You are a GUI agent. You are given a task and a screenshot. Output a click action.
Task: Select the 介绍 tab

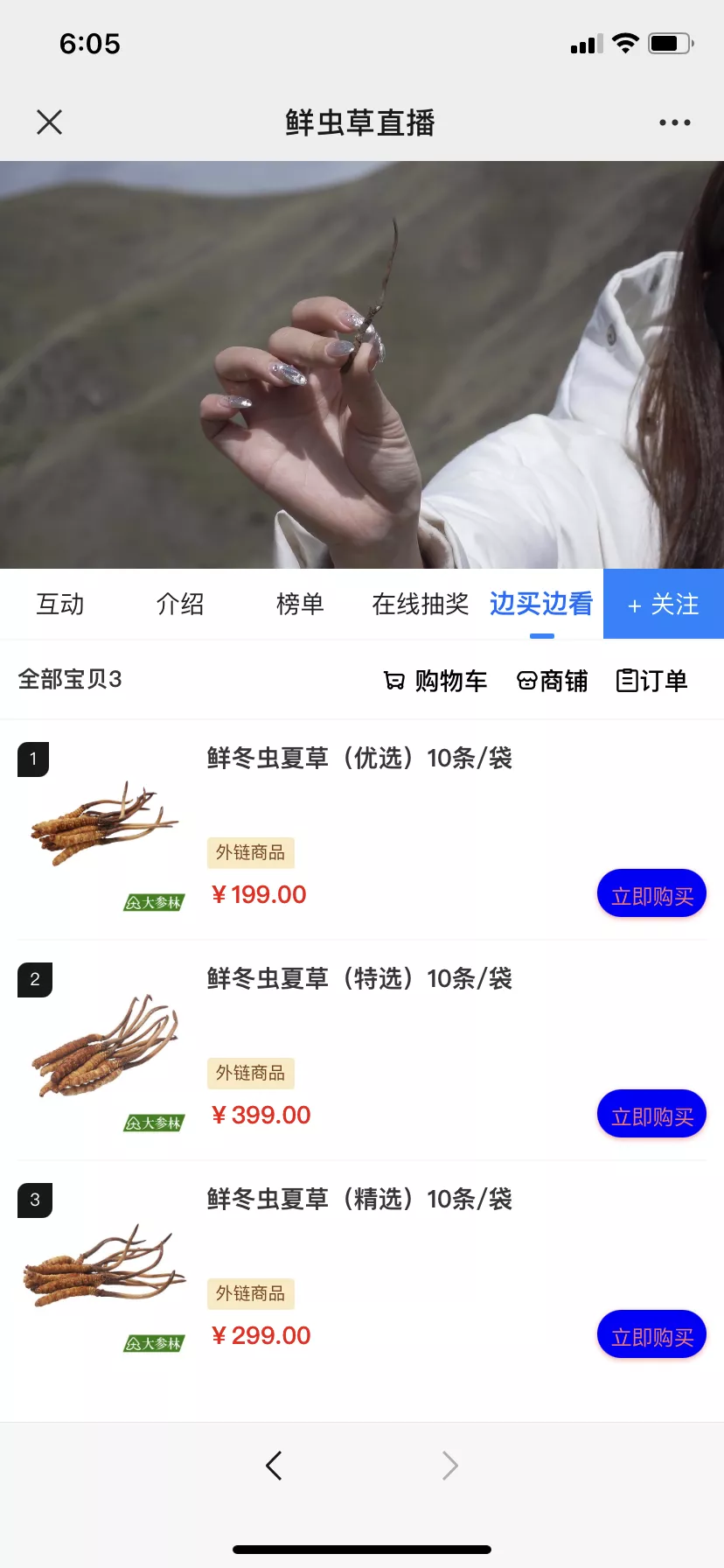pos(180,604)
